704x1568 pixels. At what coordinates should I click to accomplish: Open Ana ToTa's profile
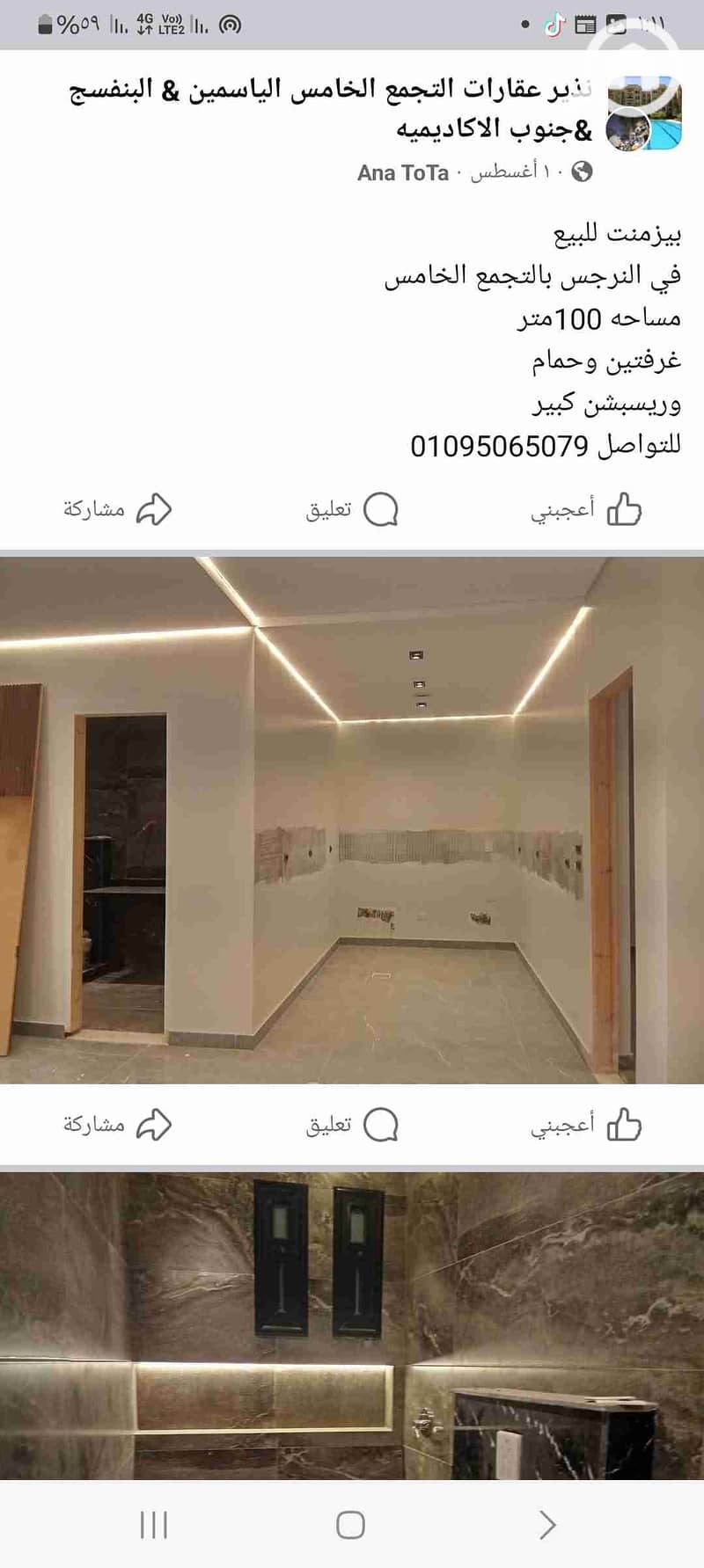(x=403, y=172)
